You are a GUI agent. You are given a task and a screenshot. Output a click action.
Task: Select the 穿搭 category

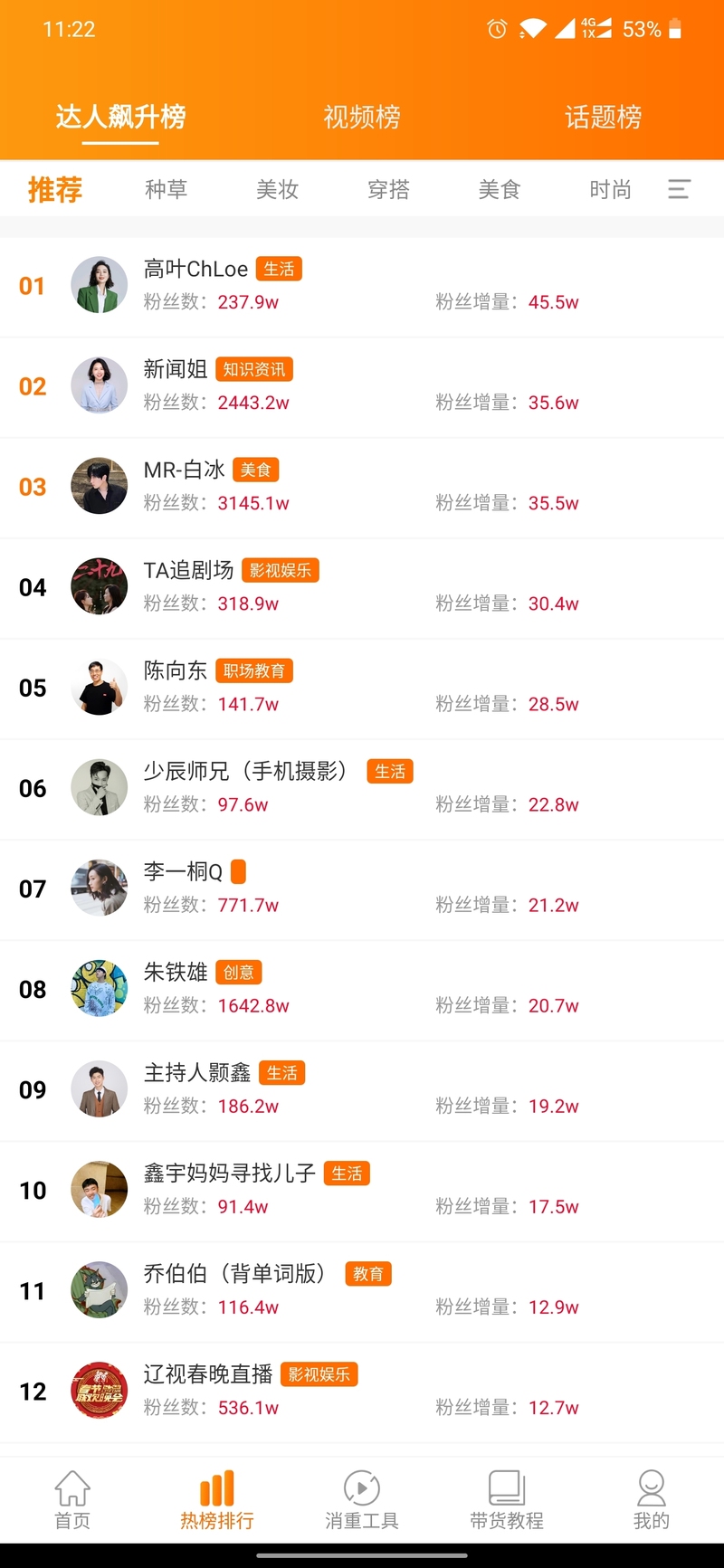tap(389, 189)
